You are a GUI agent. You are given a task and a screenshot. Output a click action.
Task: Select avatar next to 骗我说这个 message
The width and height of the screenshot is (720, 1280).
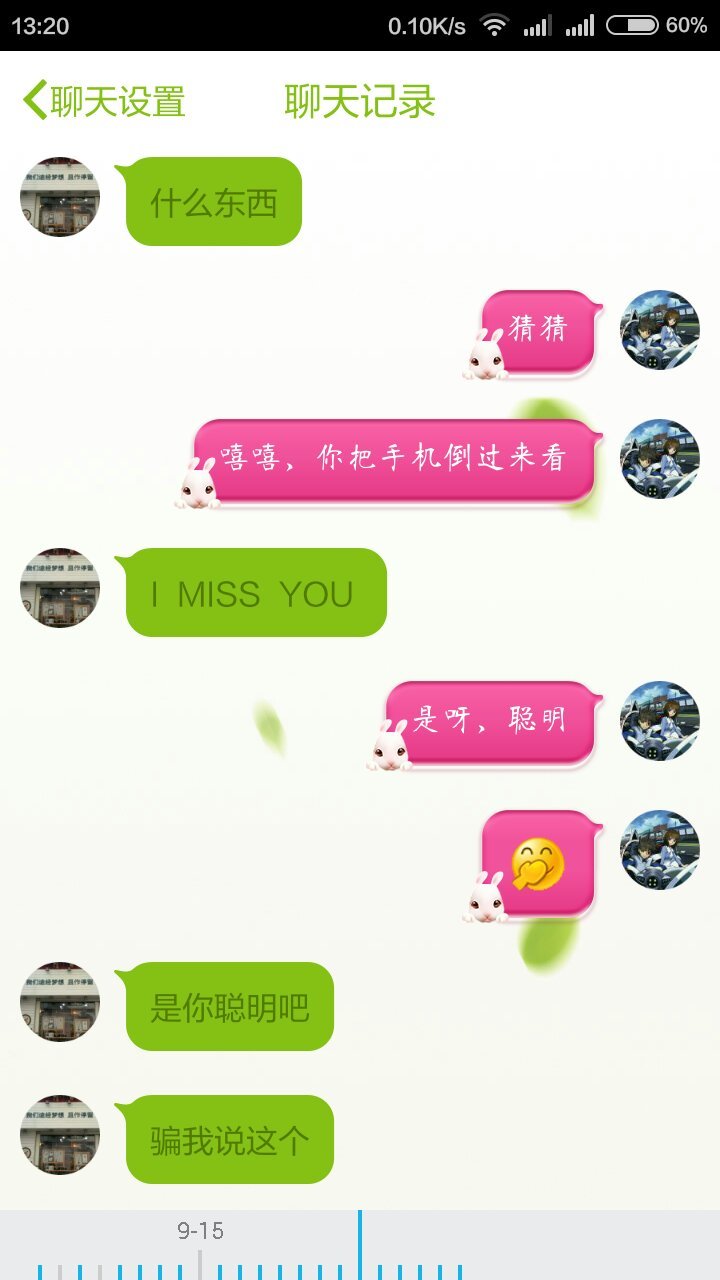coord(60,1135)
